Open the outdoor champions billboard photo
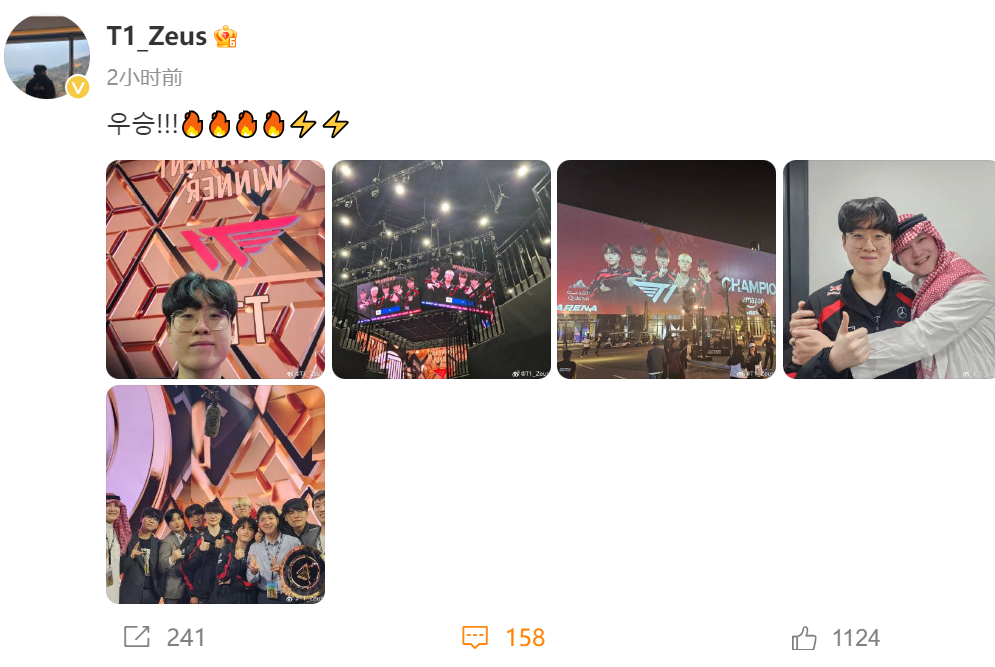The height and width of the screenshot is (667, 995). point(666,269)
